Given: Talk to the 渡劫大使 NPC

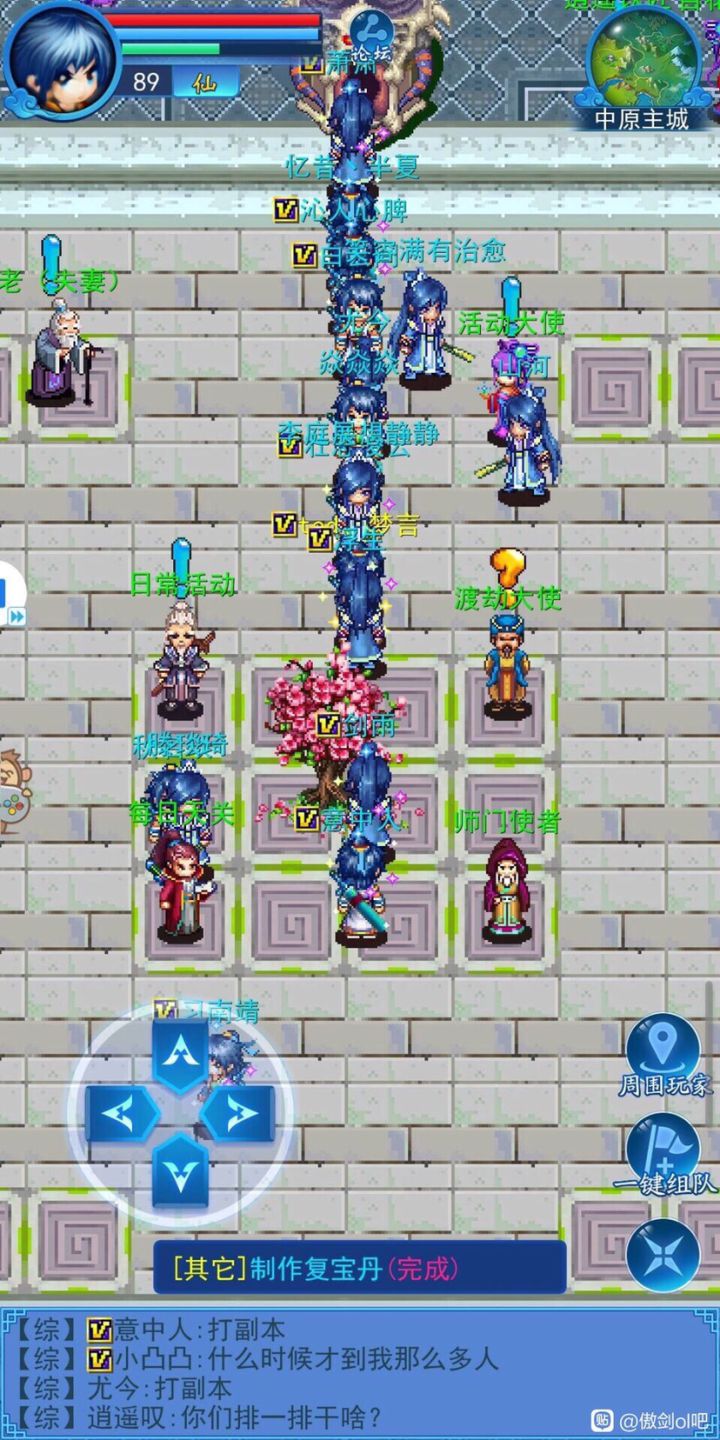Looking at the screenshot, I should tap(507, 665).
